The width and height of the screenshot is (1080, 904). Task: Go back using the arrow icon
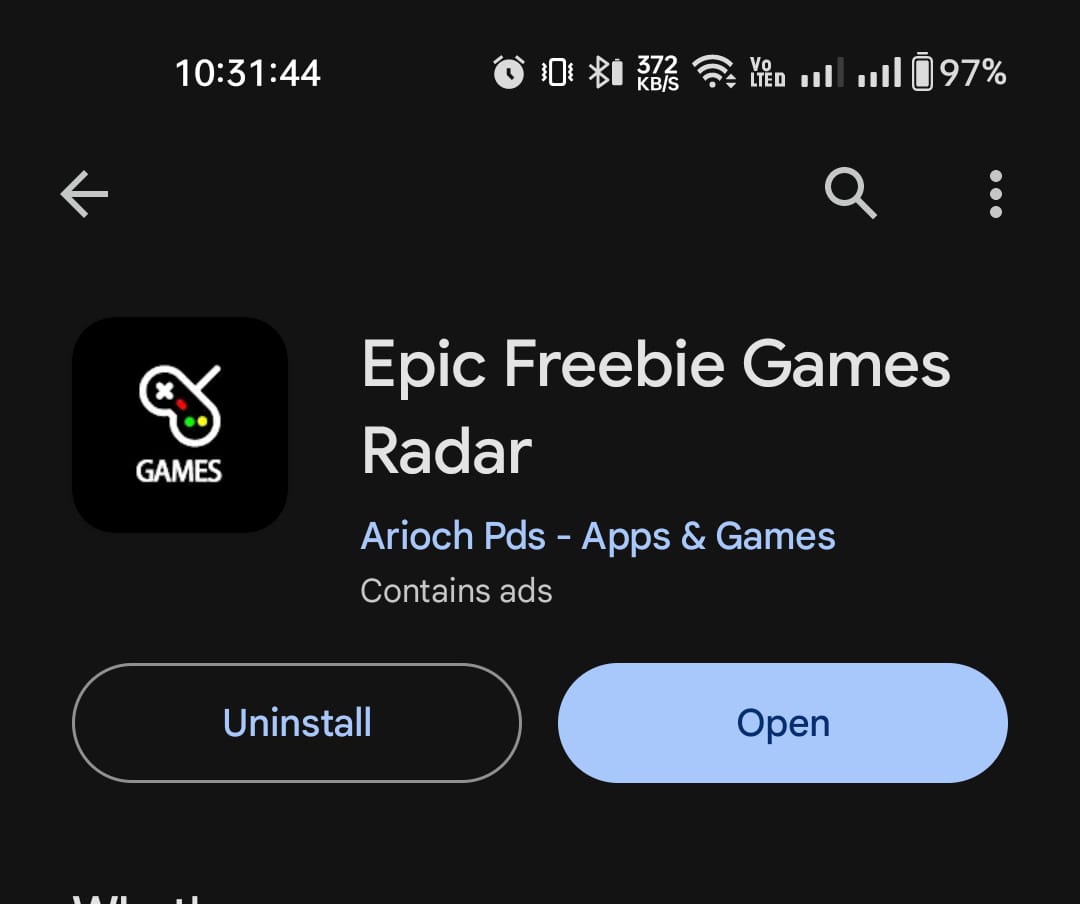click(x=84, y=193)
